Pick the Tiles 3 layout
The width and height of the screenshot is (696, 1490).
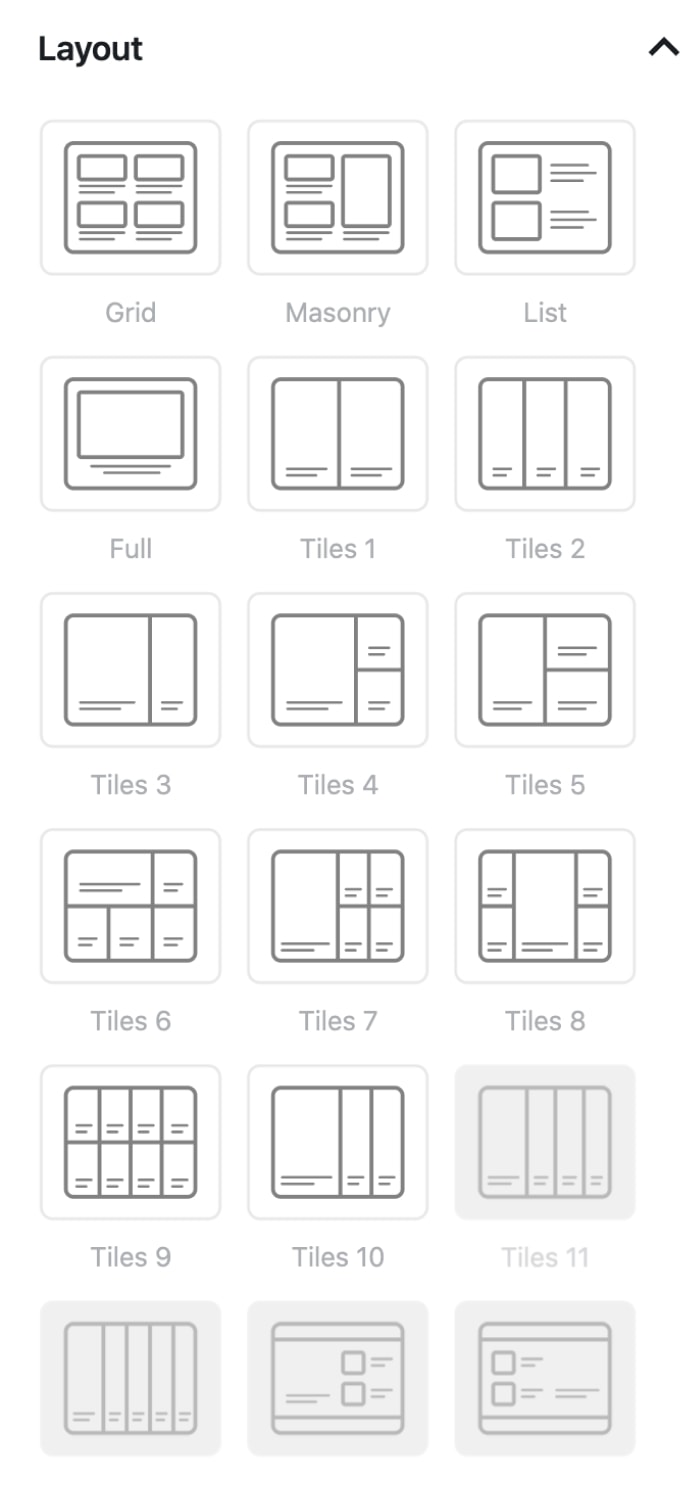click(130, 670)
